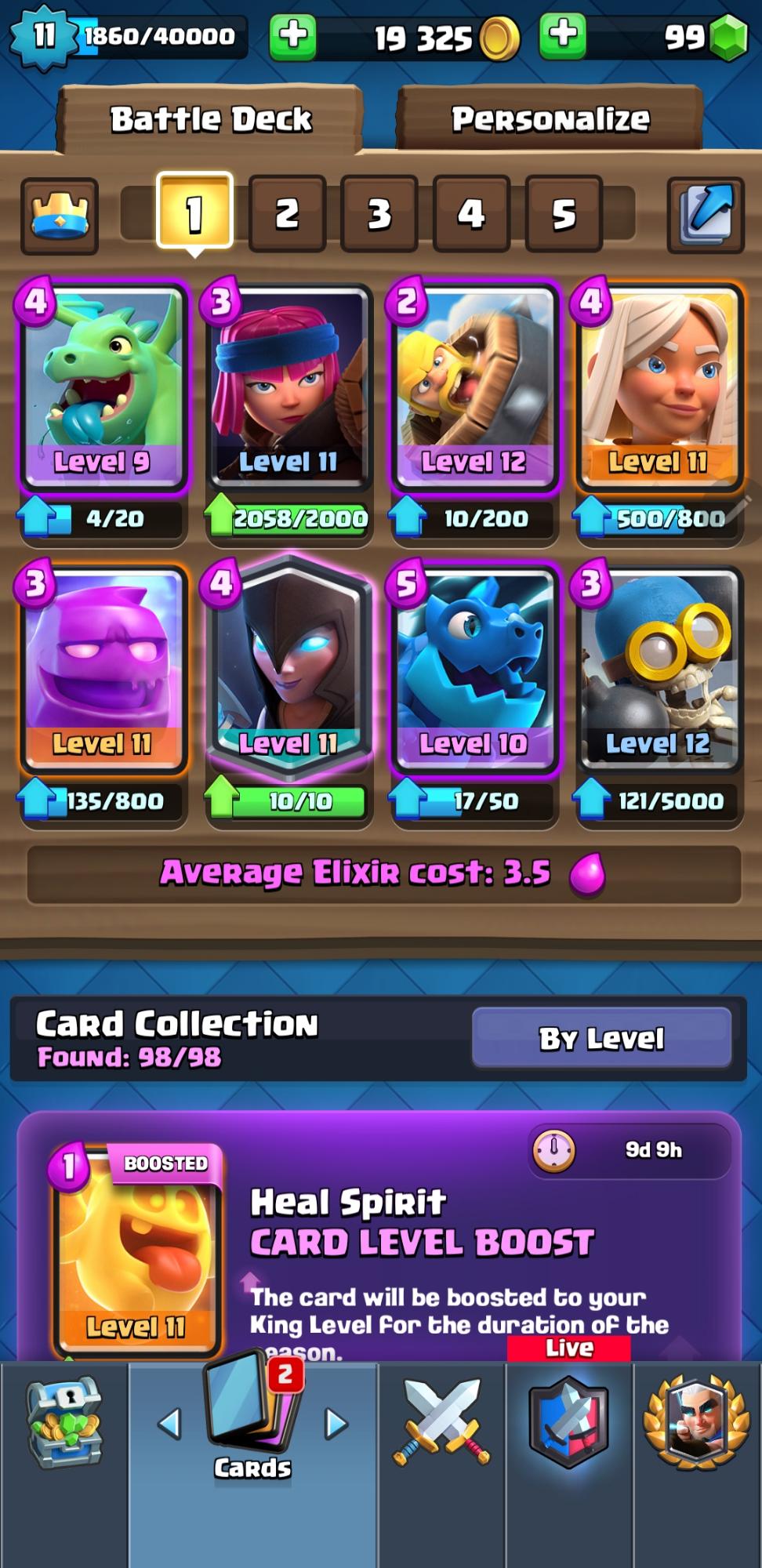Screen dimensions: 762x1568
Task: Switch to the Personalize tab
Action: (550, 119)
